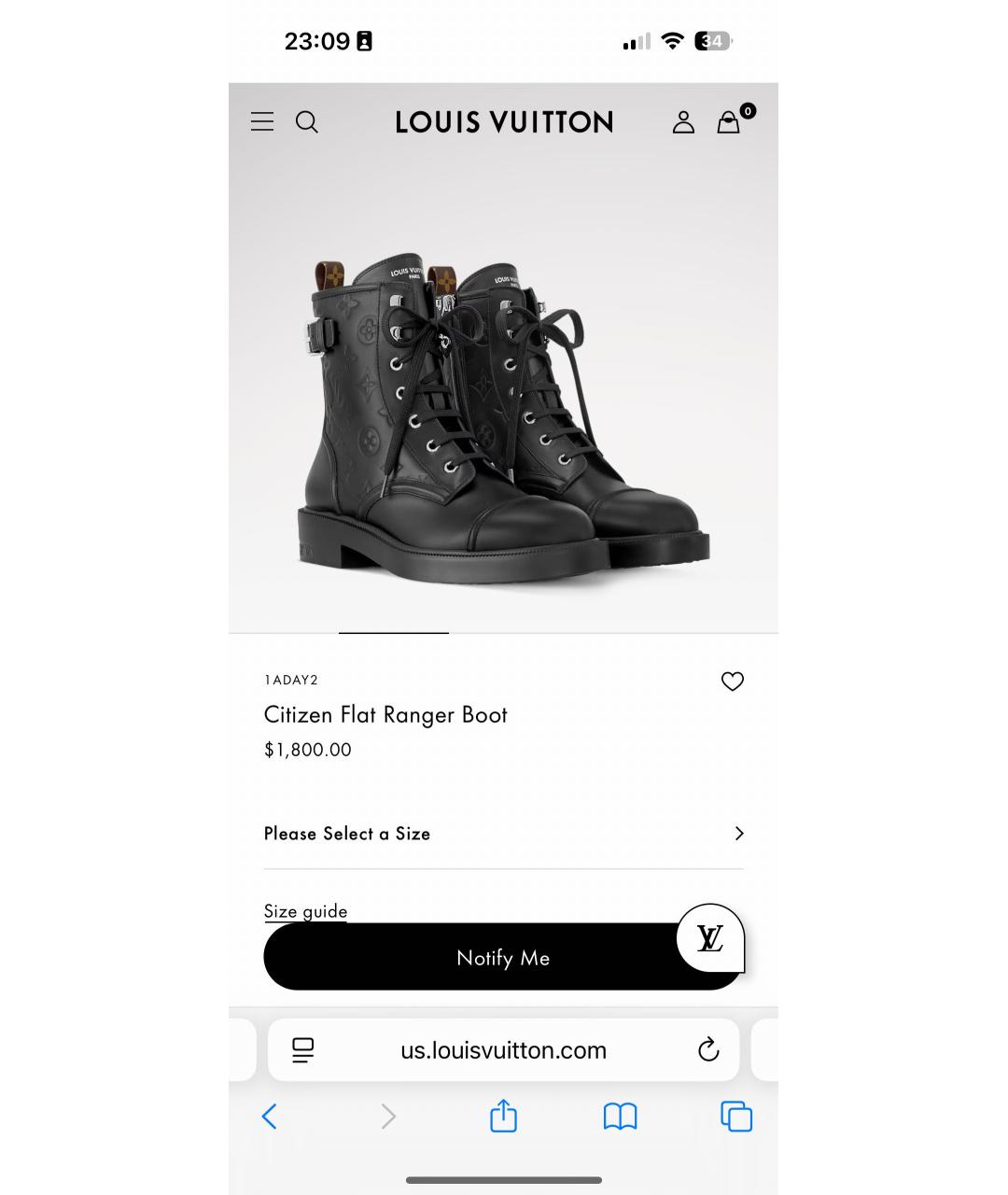Open Safari page settings icon
Viewport: 1008px width, 1195px height.
click(302, 1050)
